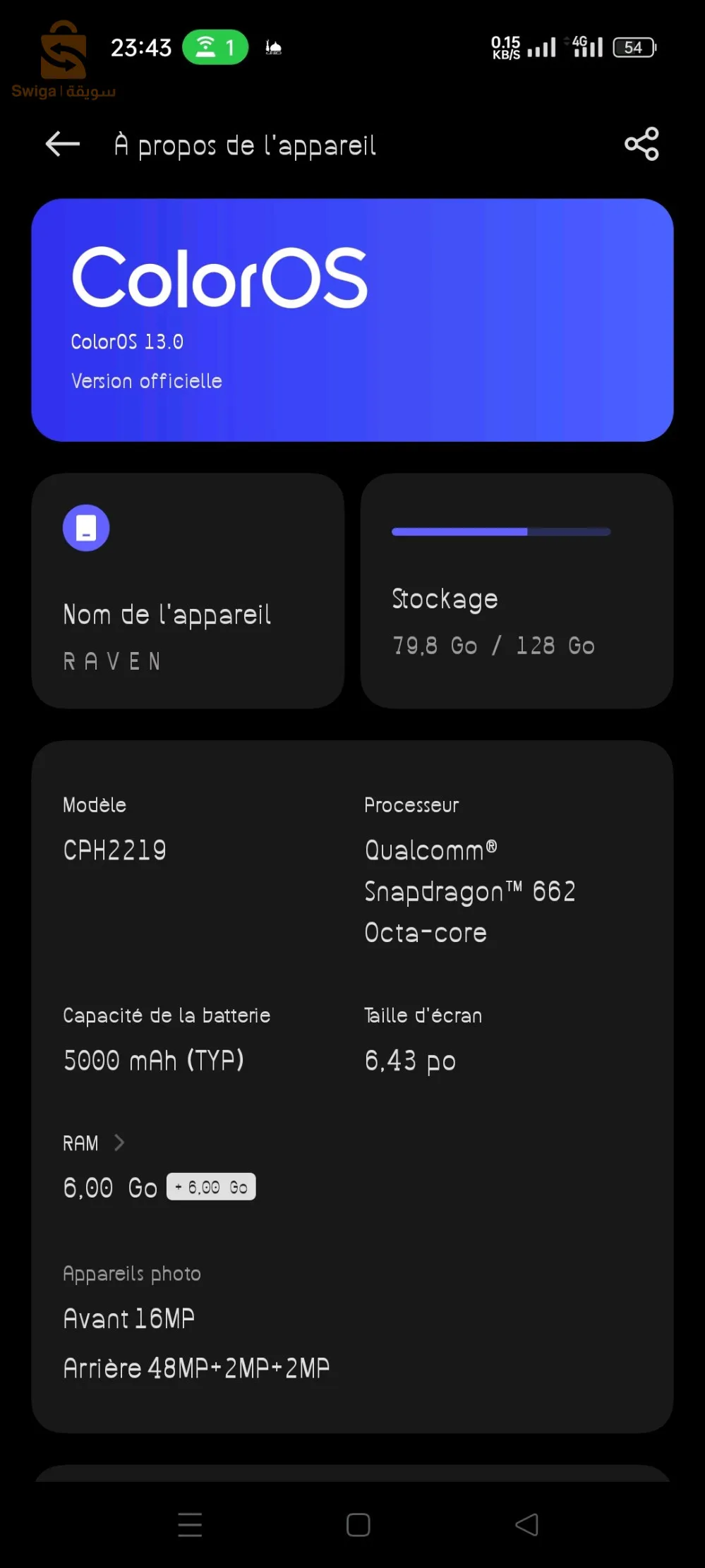The width and height of the screenshot is (705, 1568).
Task: Tap the storage progress bar
Action: click(x=500, y=531)
